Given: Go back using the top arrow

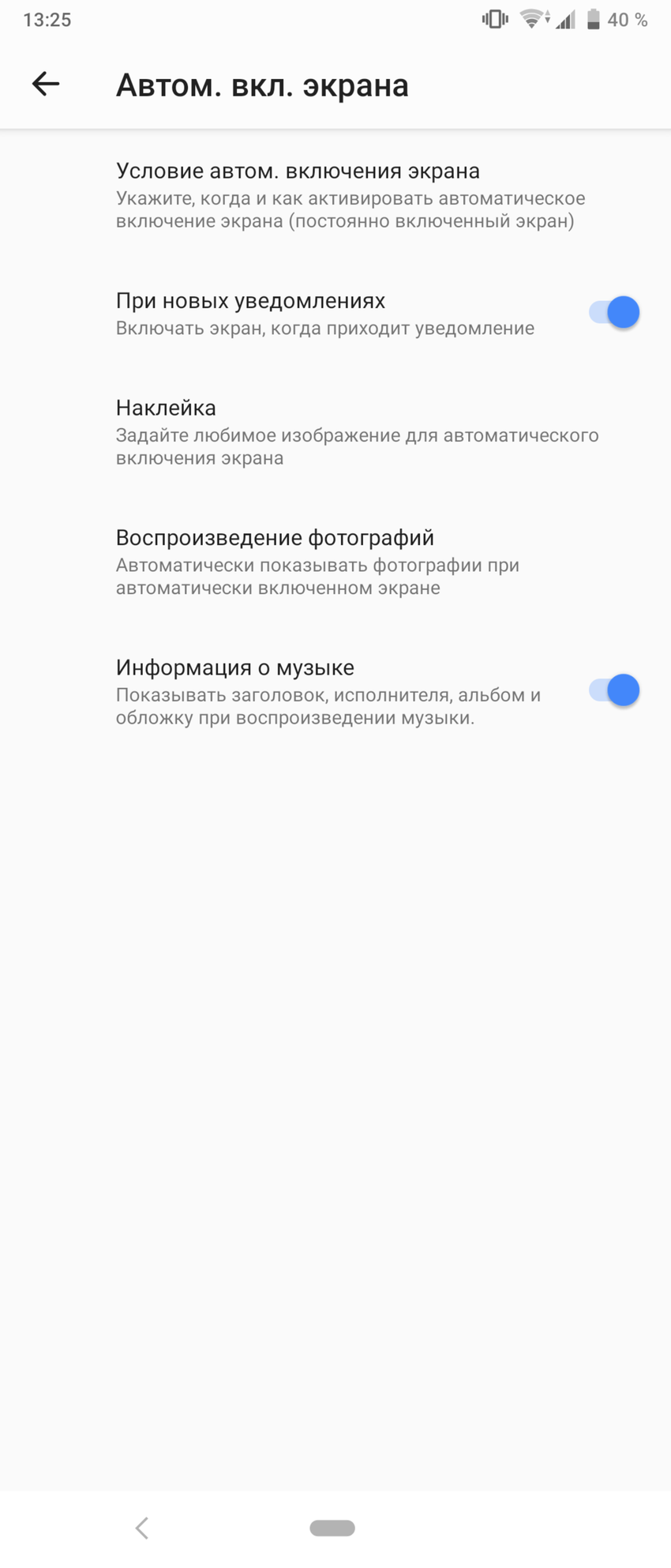Looking at the screenshot, I should coord(46,84).
